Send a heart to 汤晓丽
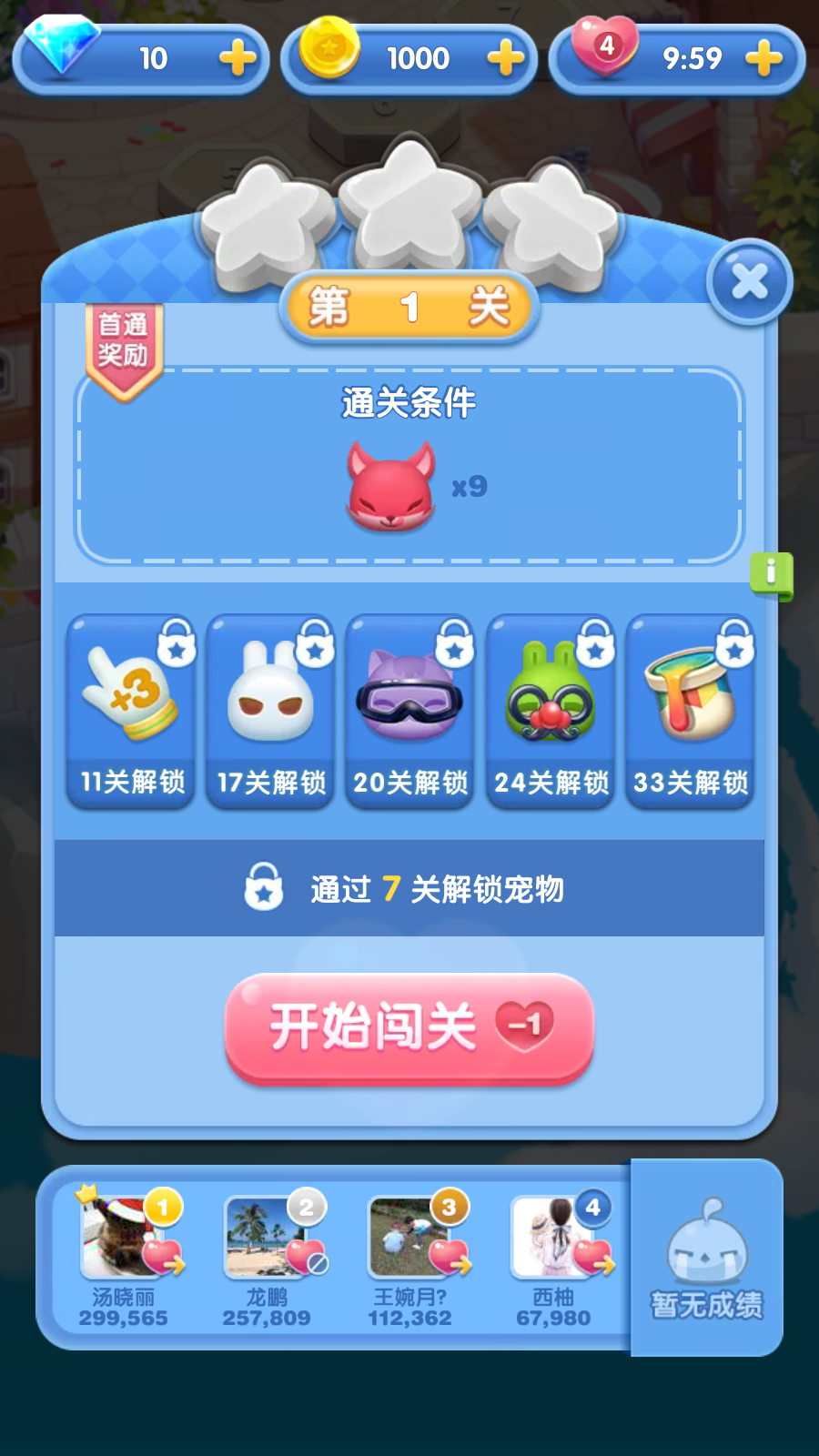The height and width of the screenshot is (1456, 819). [x=163, y=1257]
